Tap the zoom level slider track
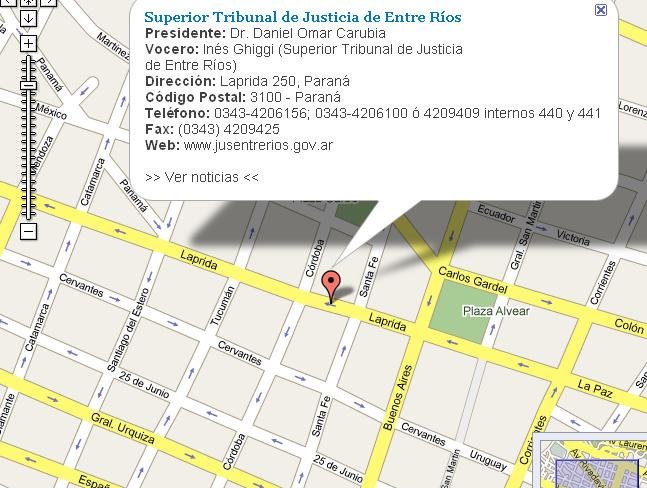 [x=28, y=150]
